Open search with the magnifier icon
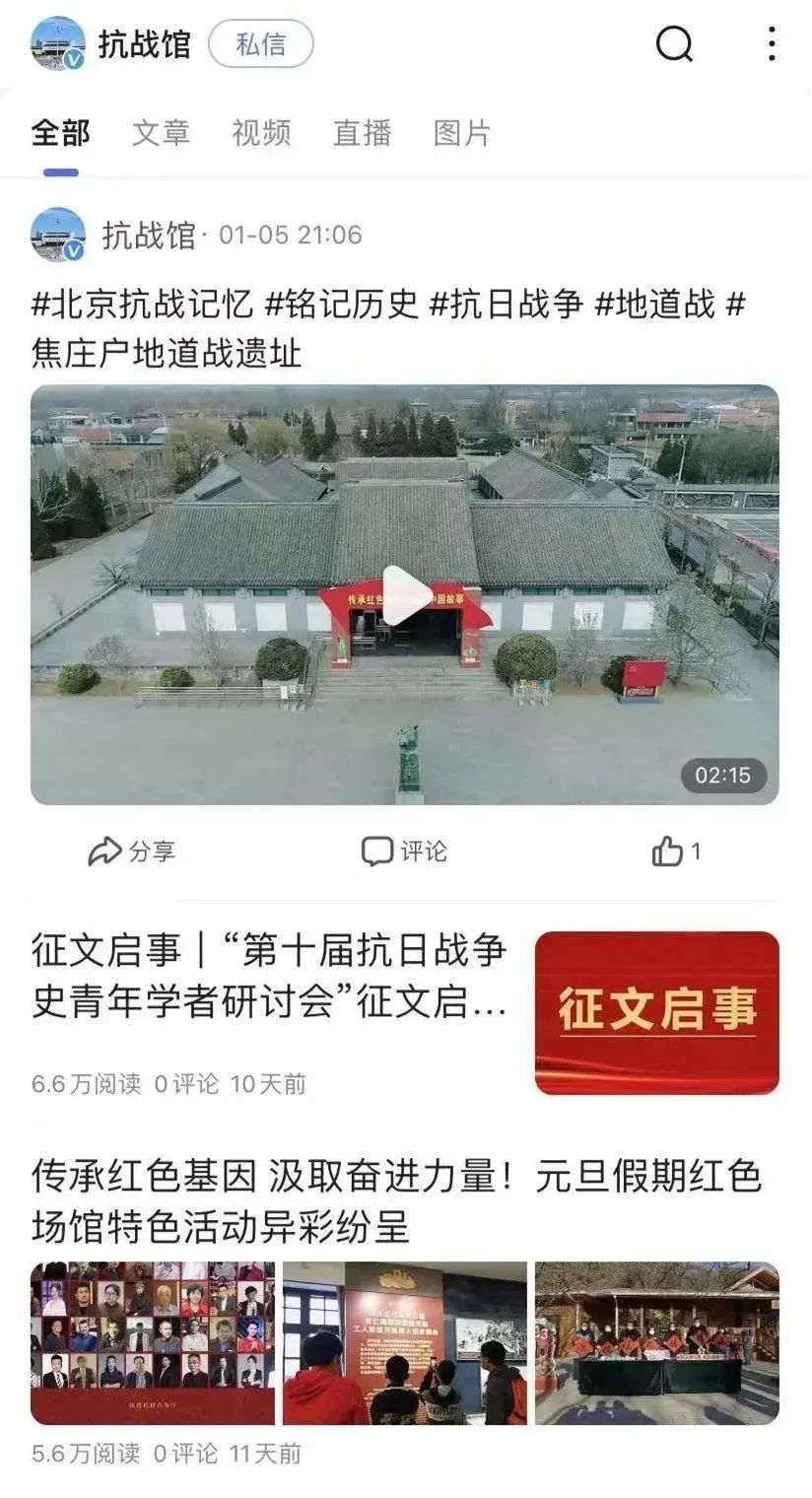Image resolution: width=812 pixels, height=1498 pixels. [x=674, y=45]
